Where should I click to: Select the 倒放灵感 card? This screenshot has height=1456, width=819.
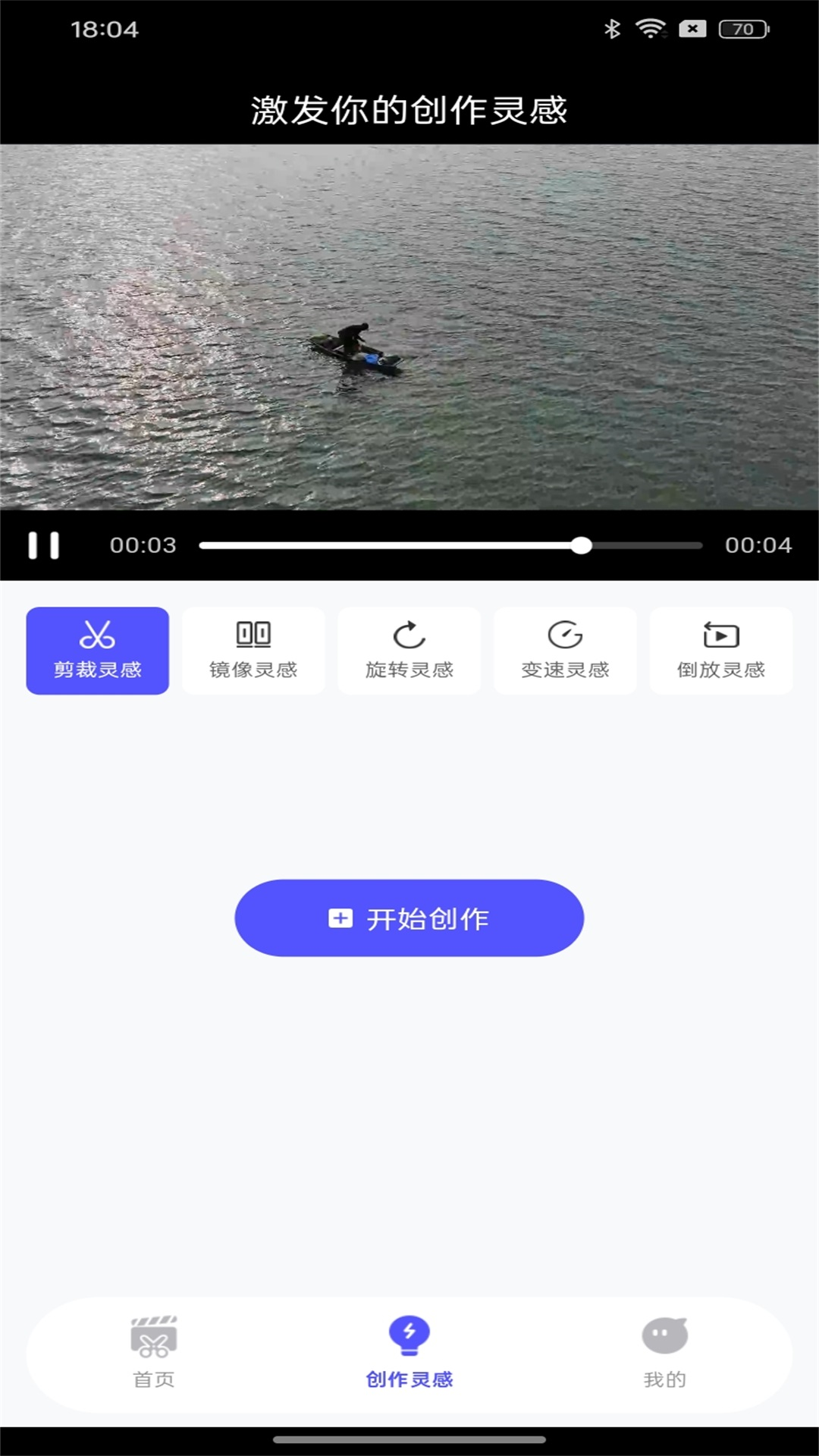tap(721, 651)
